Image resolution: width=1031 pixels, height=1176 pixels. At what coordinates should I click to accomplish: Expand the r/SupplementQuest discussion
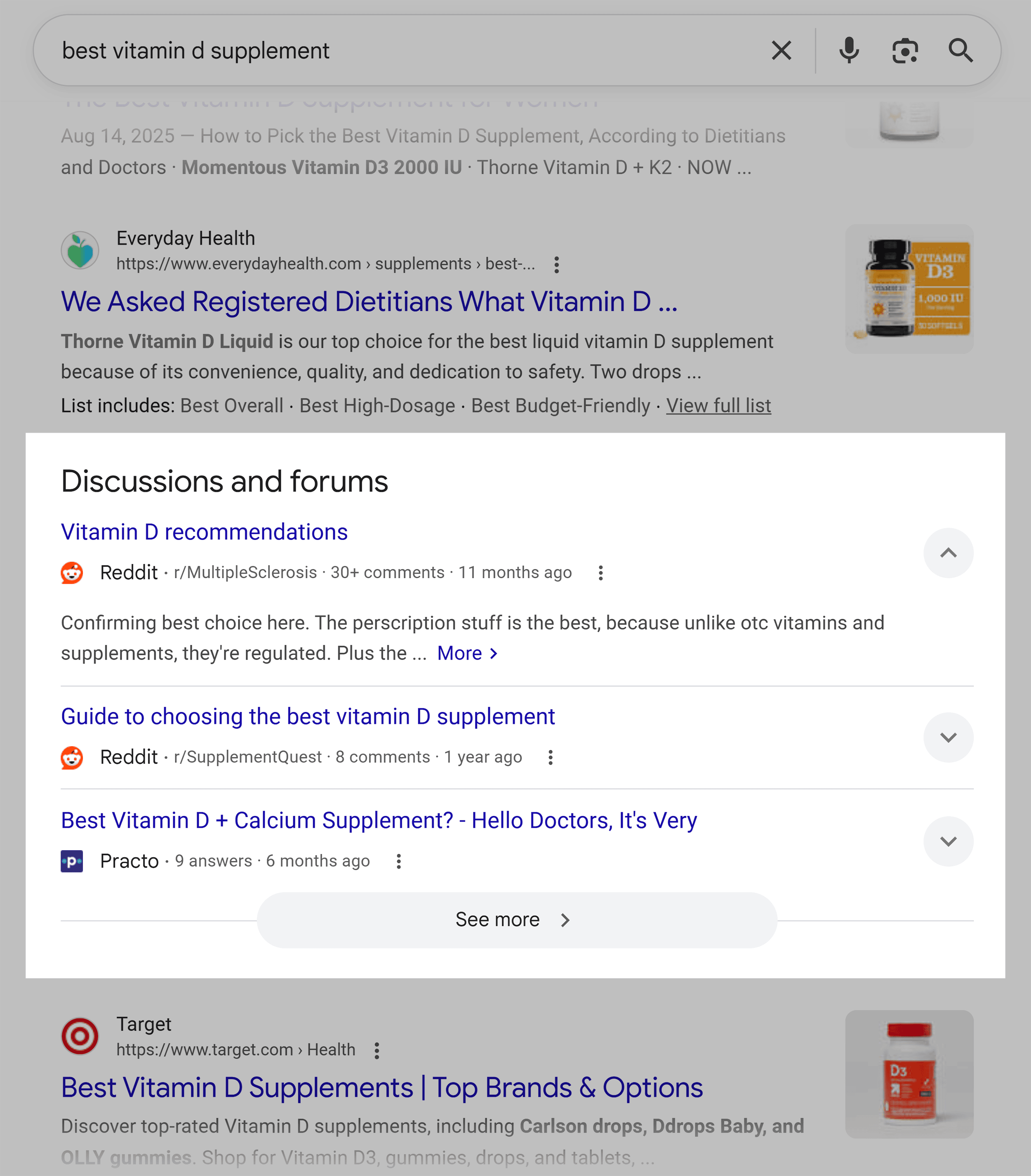click(948, 738)
